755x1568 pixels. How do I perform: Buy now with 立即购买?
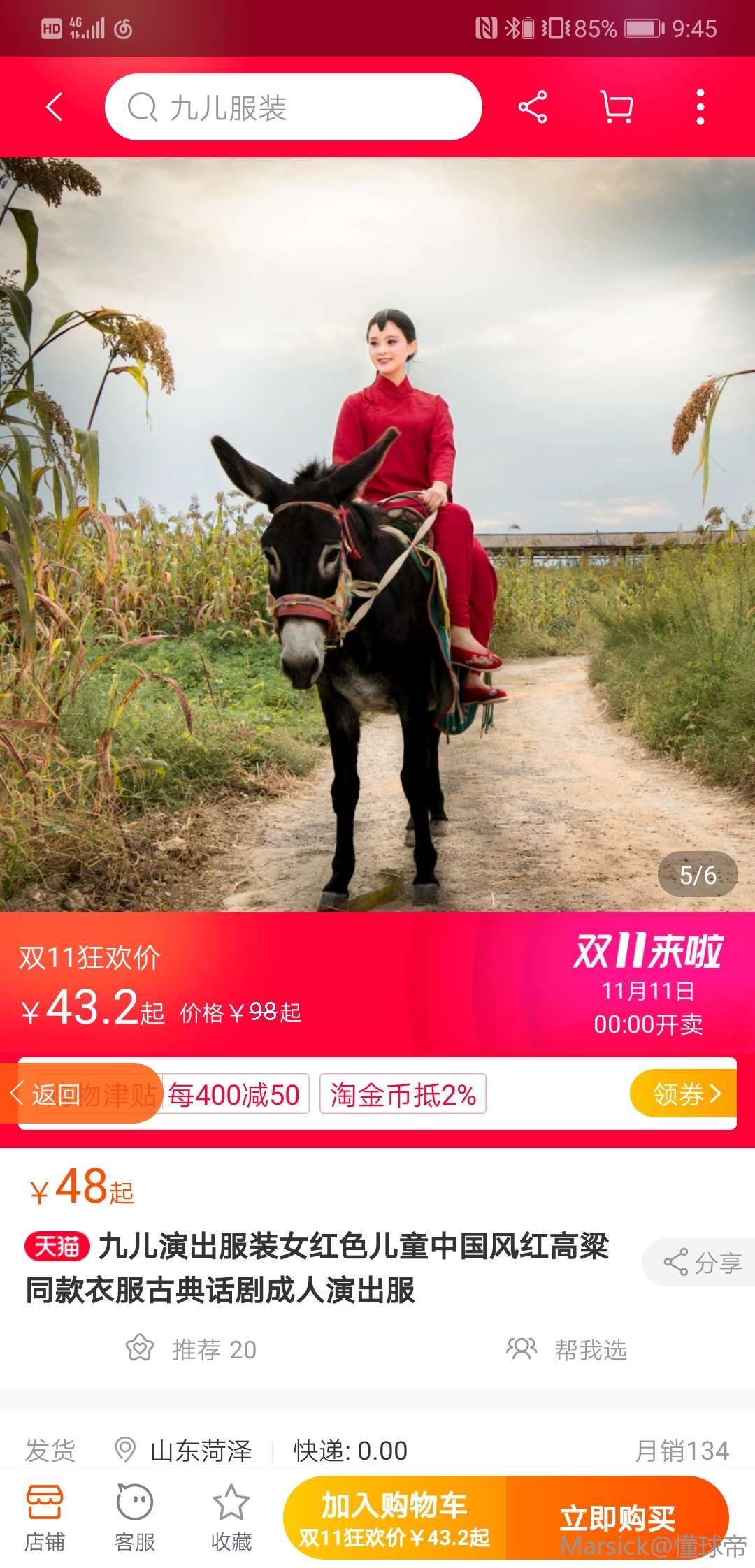[617, 1518]
